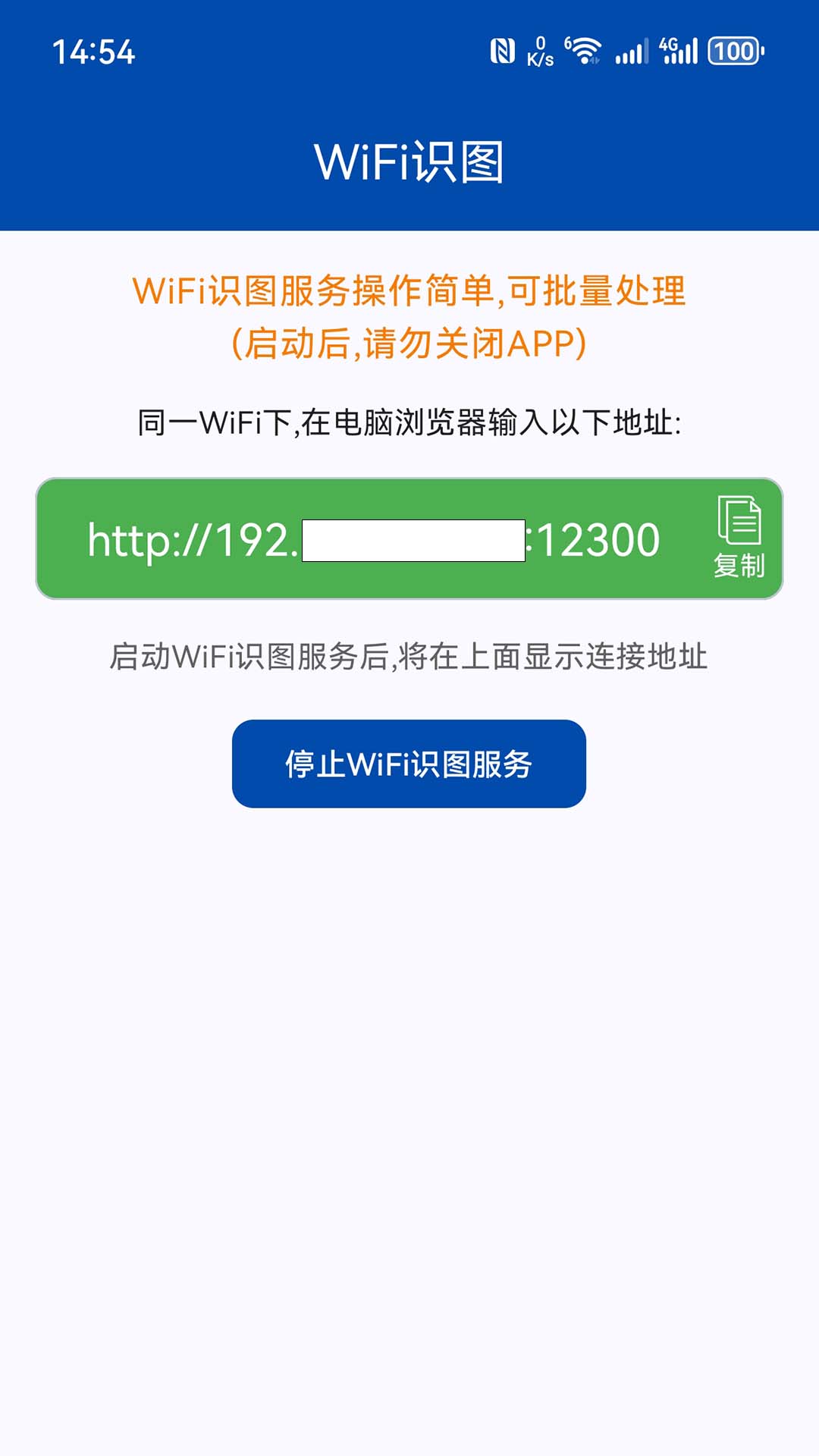Copy the connection address with 复制 icon

[x=739, y=537]
